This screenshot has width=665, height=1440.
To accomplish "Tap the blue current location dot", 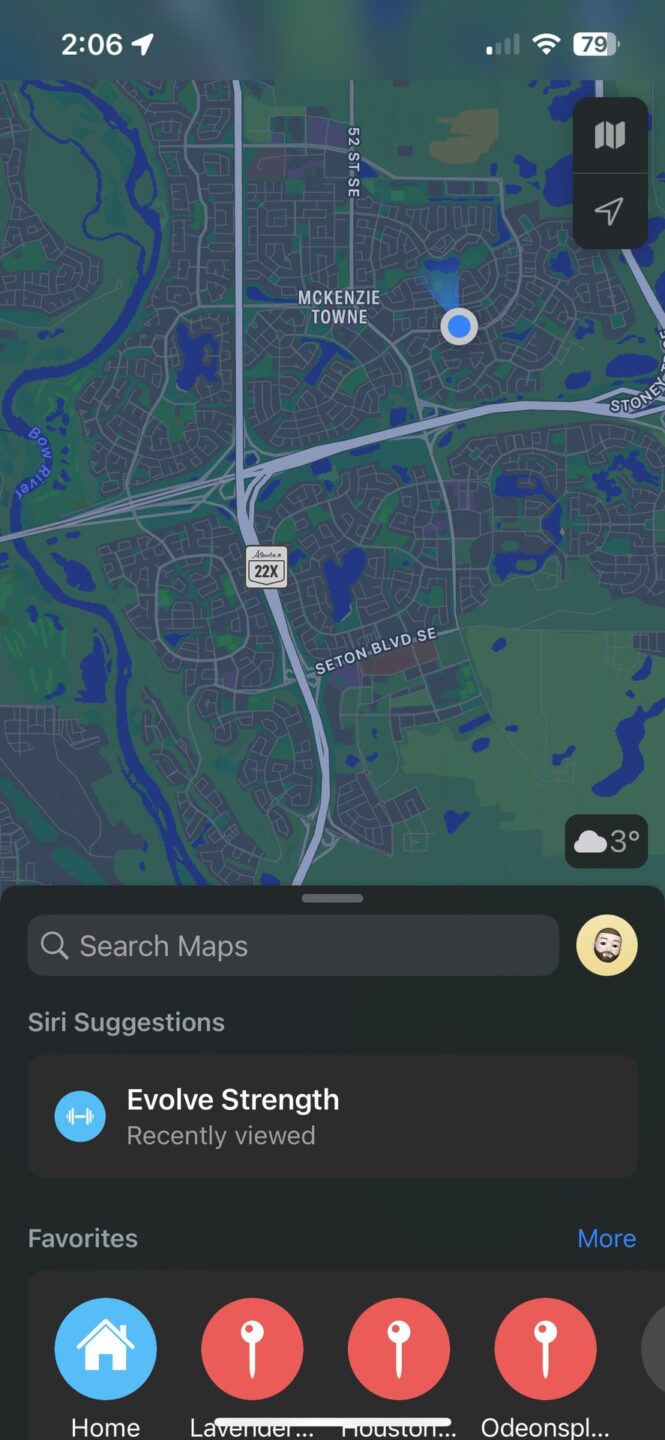I will (x=459, y=326).
